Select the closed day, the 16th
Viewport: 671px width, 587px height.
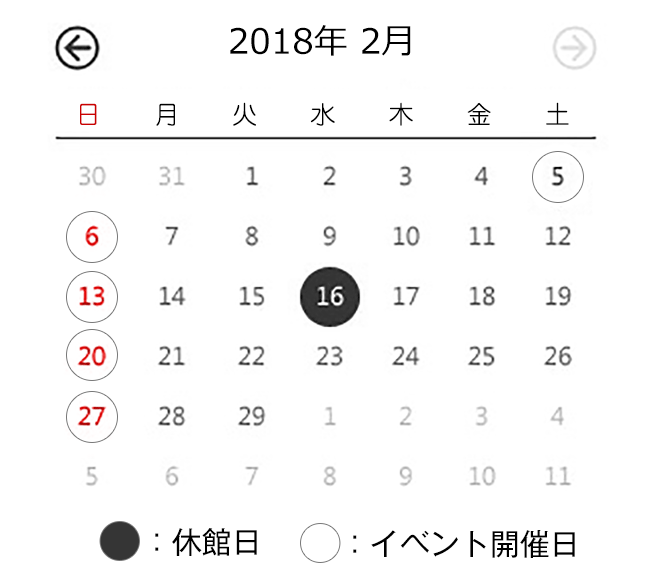tap(330, 297)
